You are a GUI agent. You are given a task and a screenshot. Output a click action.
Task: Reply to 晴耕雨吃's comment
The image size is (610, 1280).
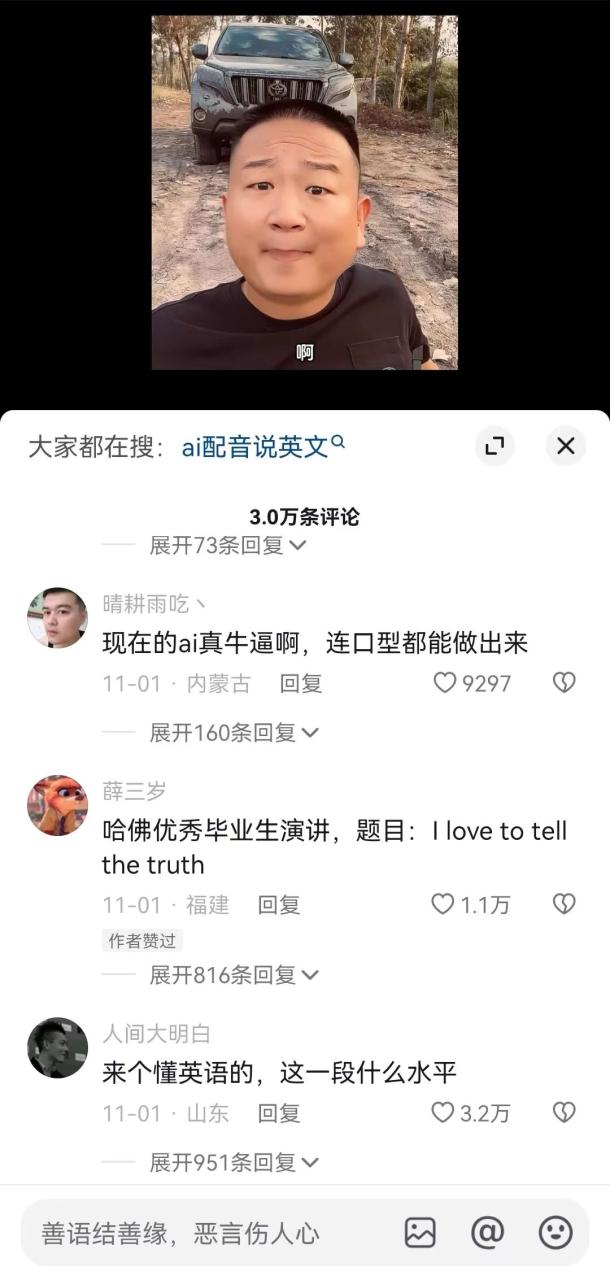point(300,684)
